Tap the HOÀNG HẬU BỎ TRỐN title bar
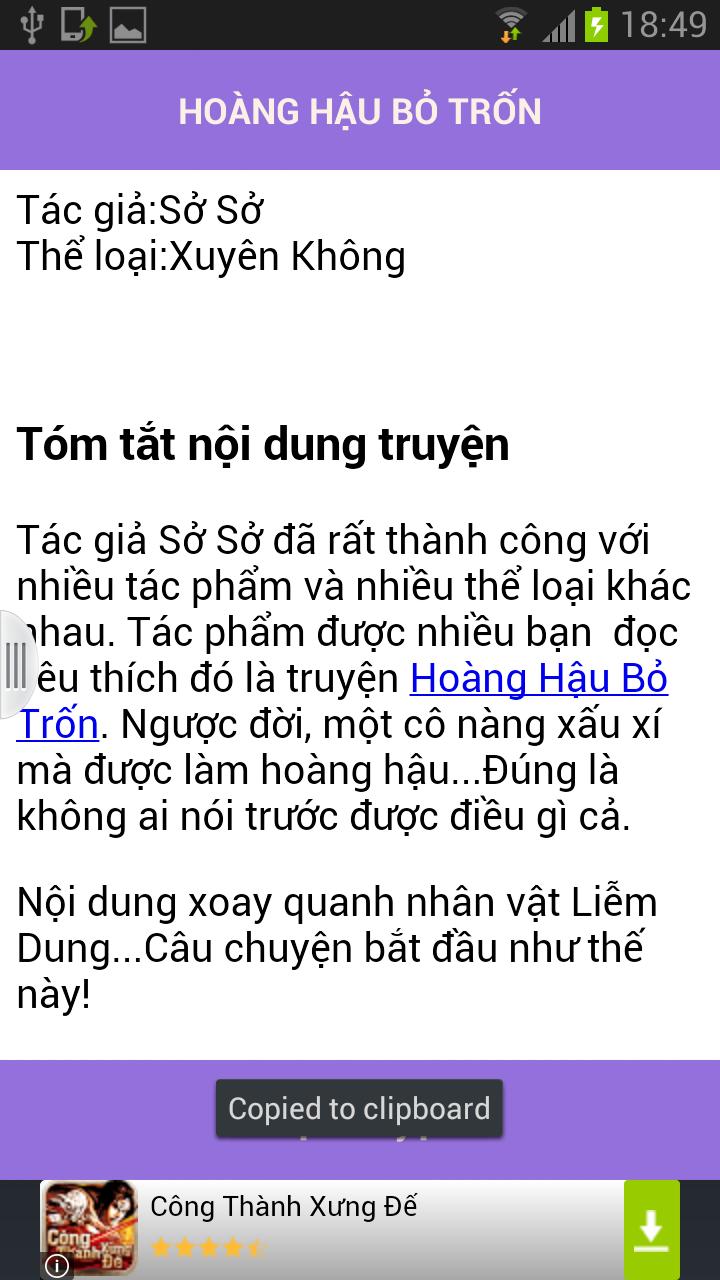This screenshot has height=1280, width=720. [360, 112]
